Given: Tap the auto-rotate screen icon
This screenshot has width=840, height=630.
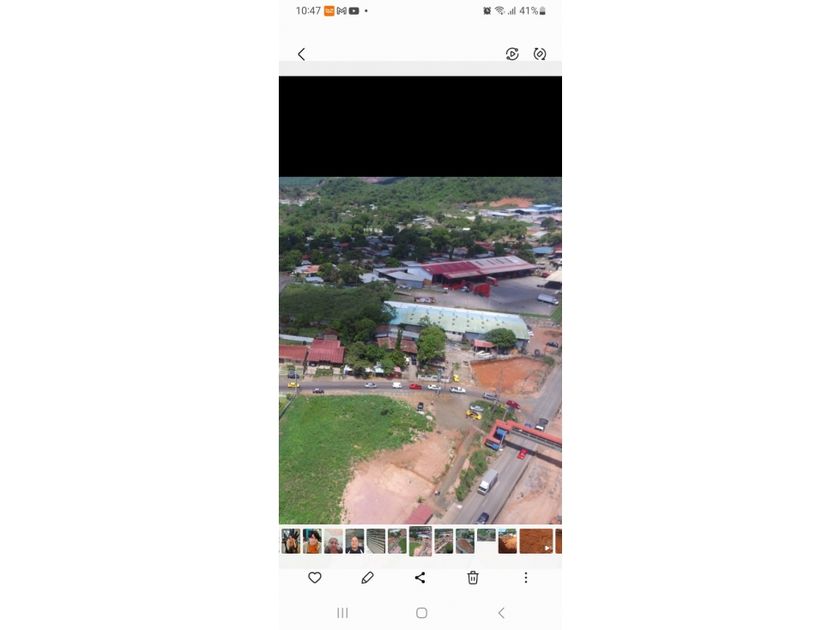Looking at the screenshot, I should [x=540, y=54].
